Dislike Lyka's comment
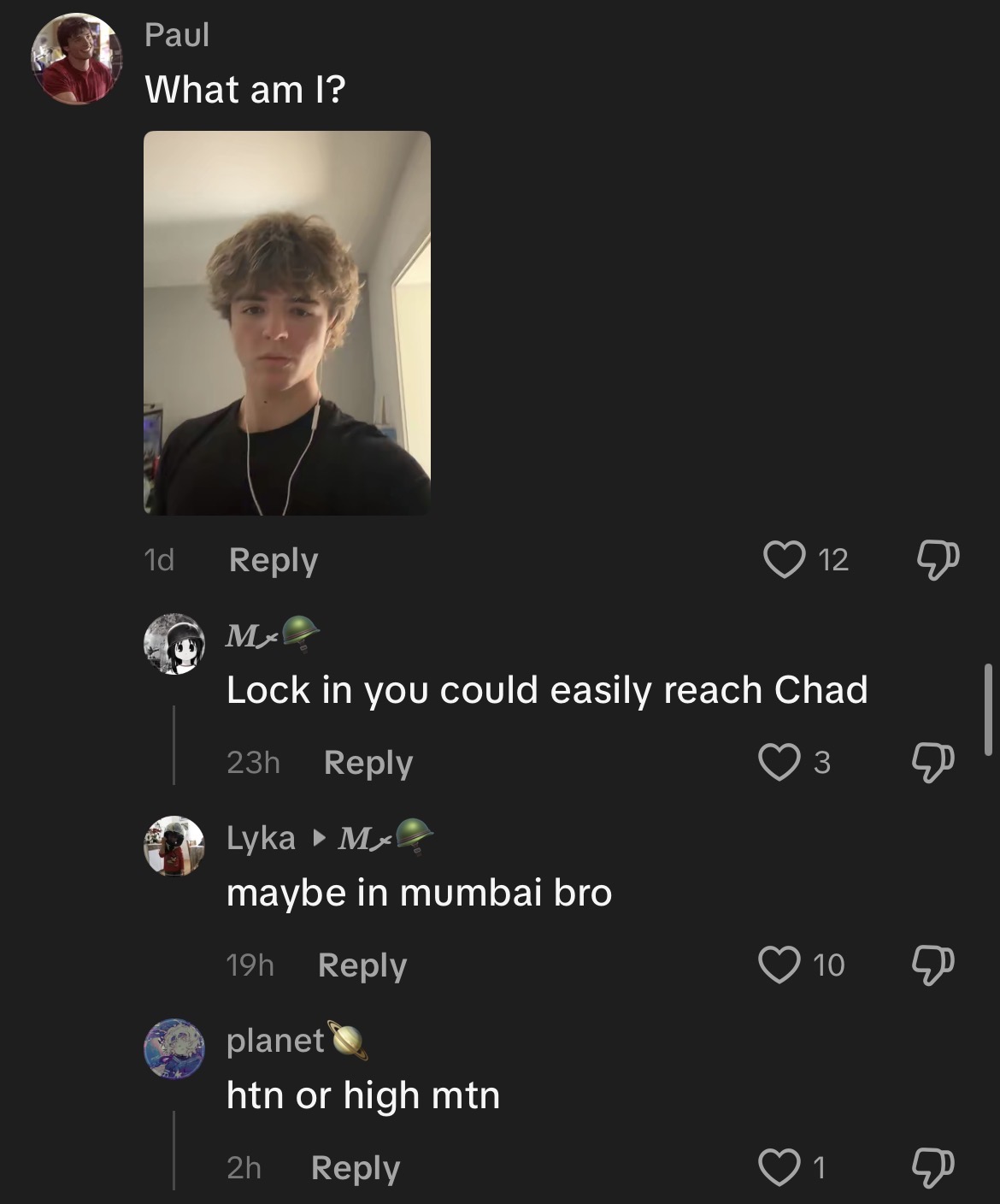This screenshot has width=1000, height=1204. click(x=932, y=965)
